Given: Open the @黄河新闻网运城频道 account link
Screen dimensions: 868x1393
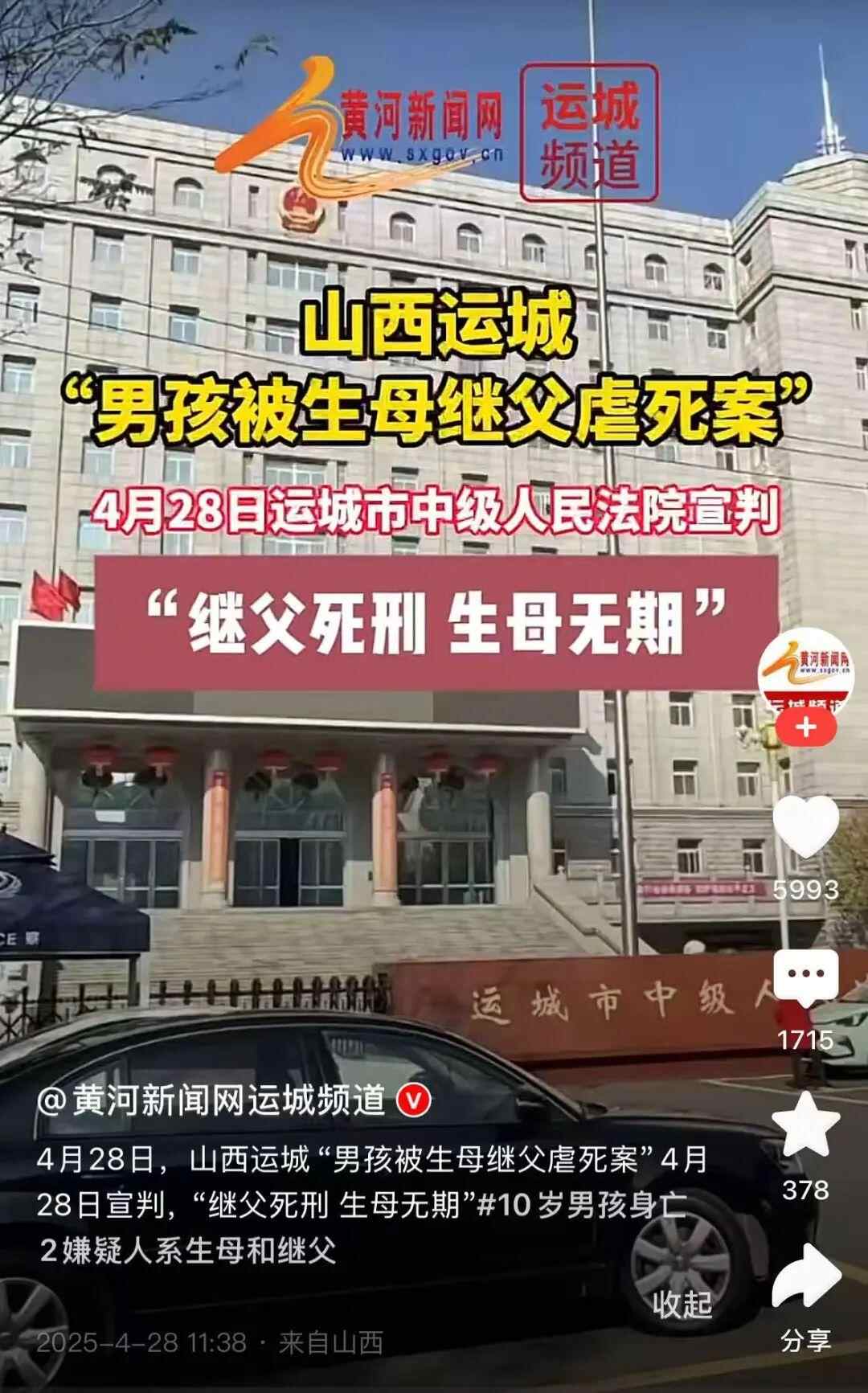Looking at the screenshot, I should click(213, 1100).
